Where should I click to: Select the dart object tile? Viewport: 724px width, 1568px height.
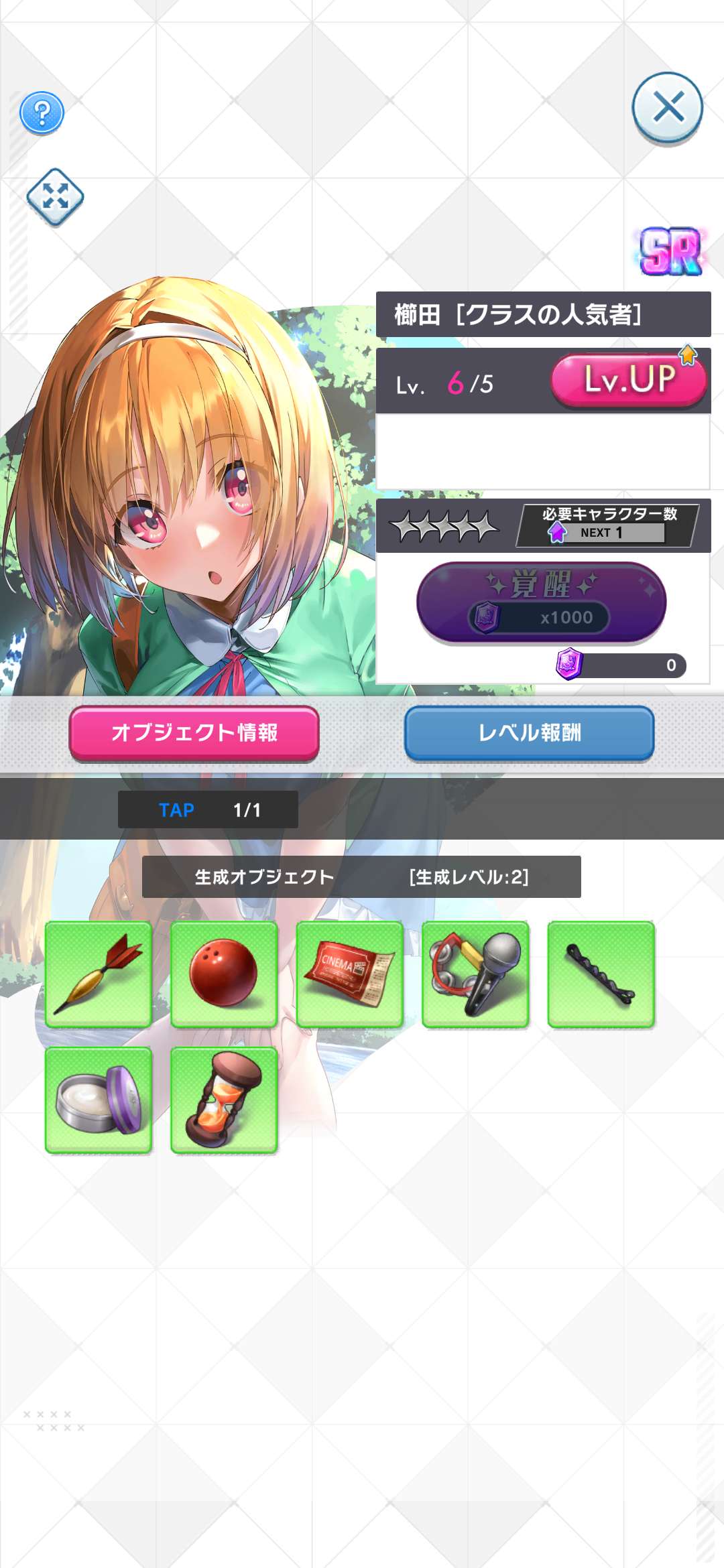click(99, 974)
